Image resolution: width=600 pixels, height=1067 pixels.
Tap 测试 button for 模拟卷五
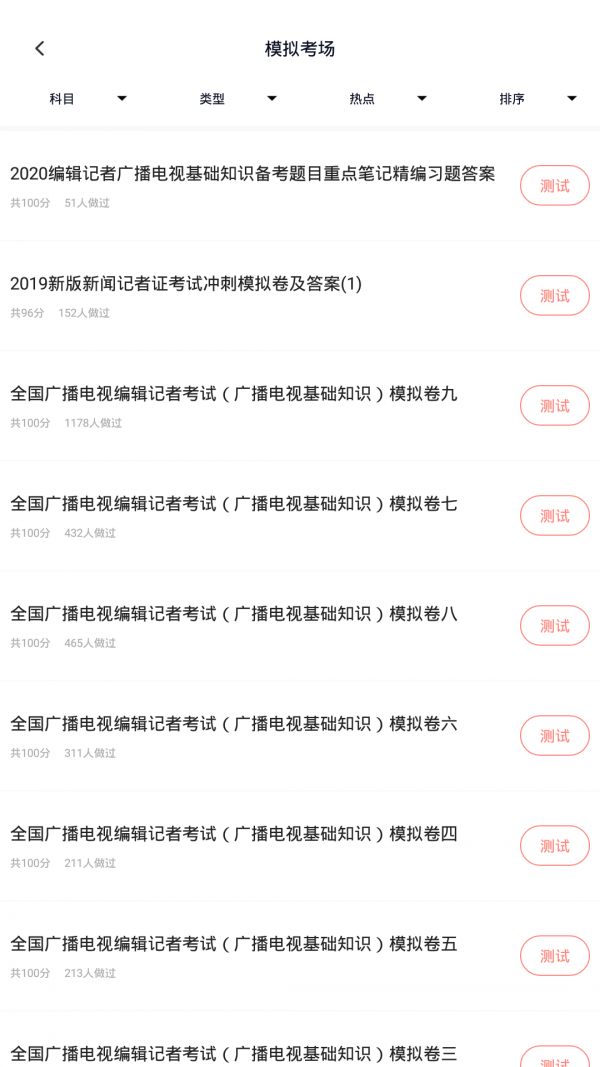[x=554, y=956]
